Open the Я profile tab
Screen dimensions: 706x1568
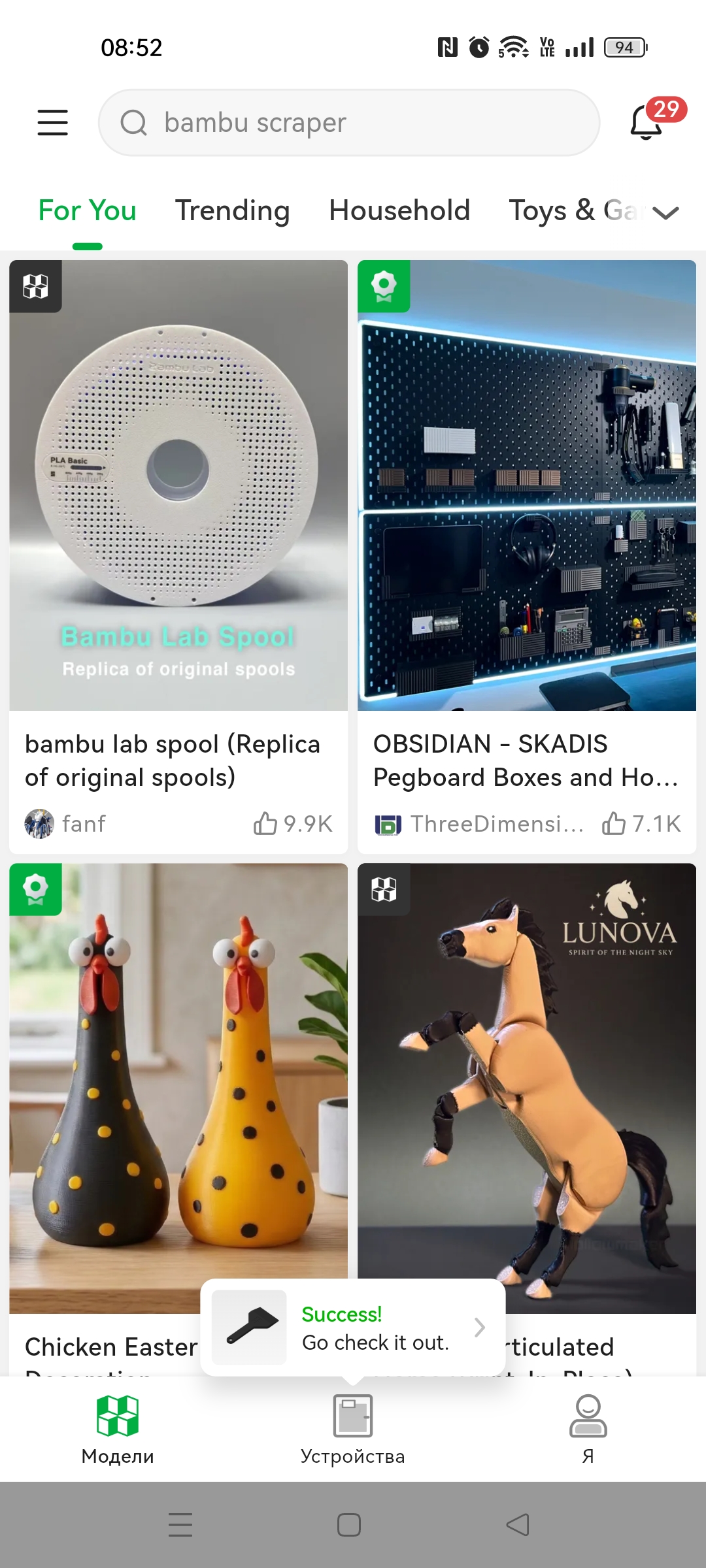click(588, 1428)
